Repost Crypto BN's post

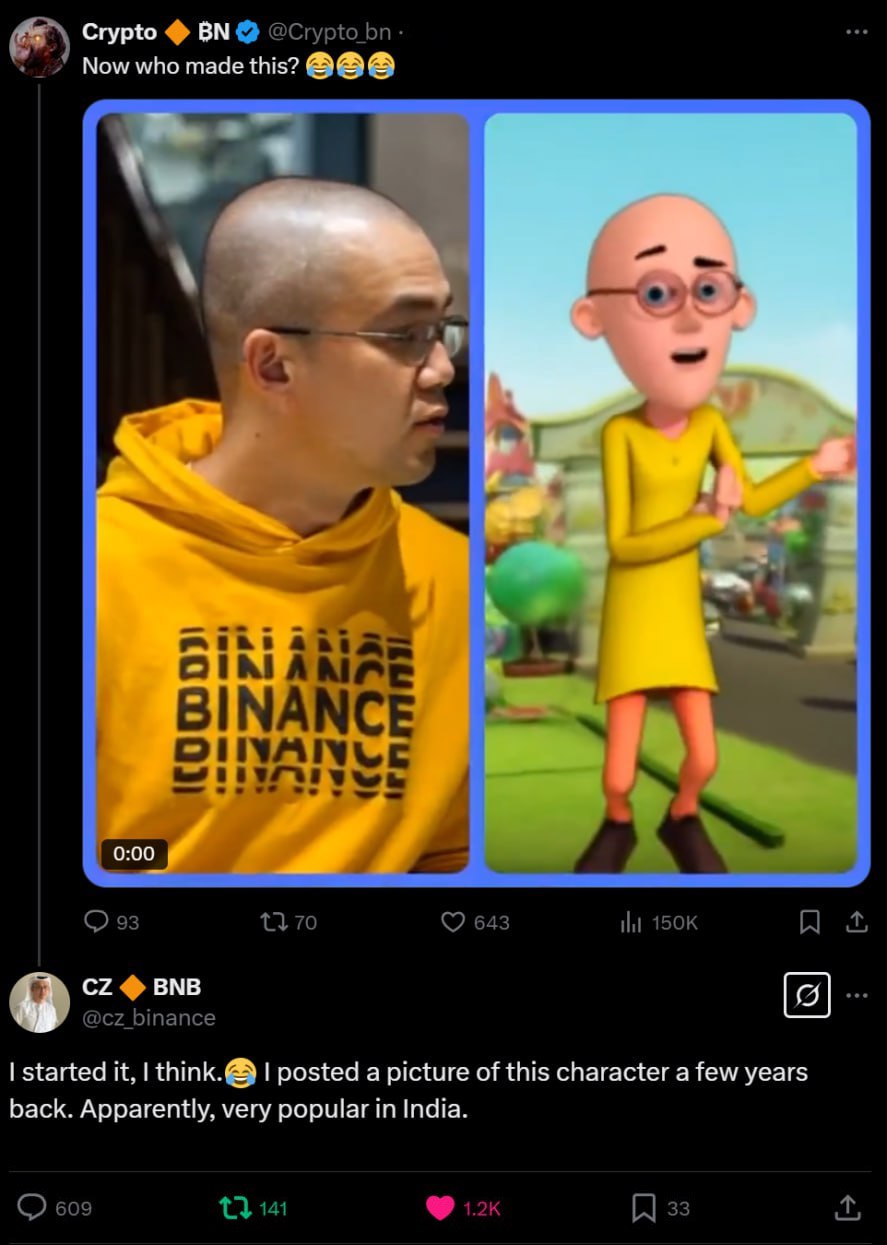274,921
